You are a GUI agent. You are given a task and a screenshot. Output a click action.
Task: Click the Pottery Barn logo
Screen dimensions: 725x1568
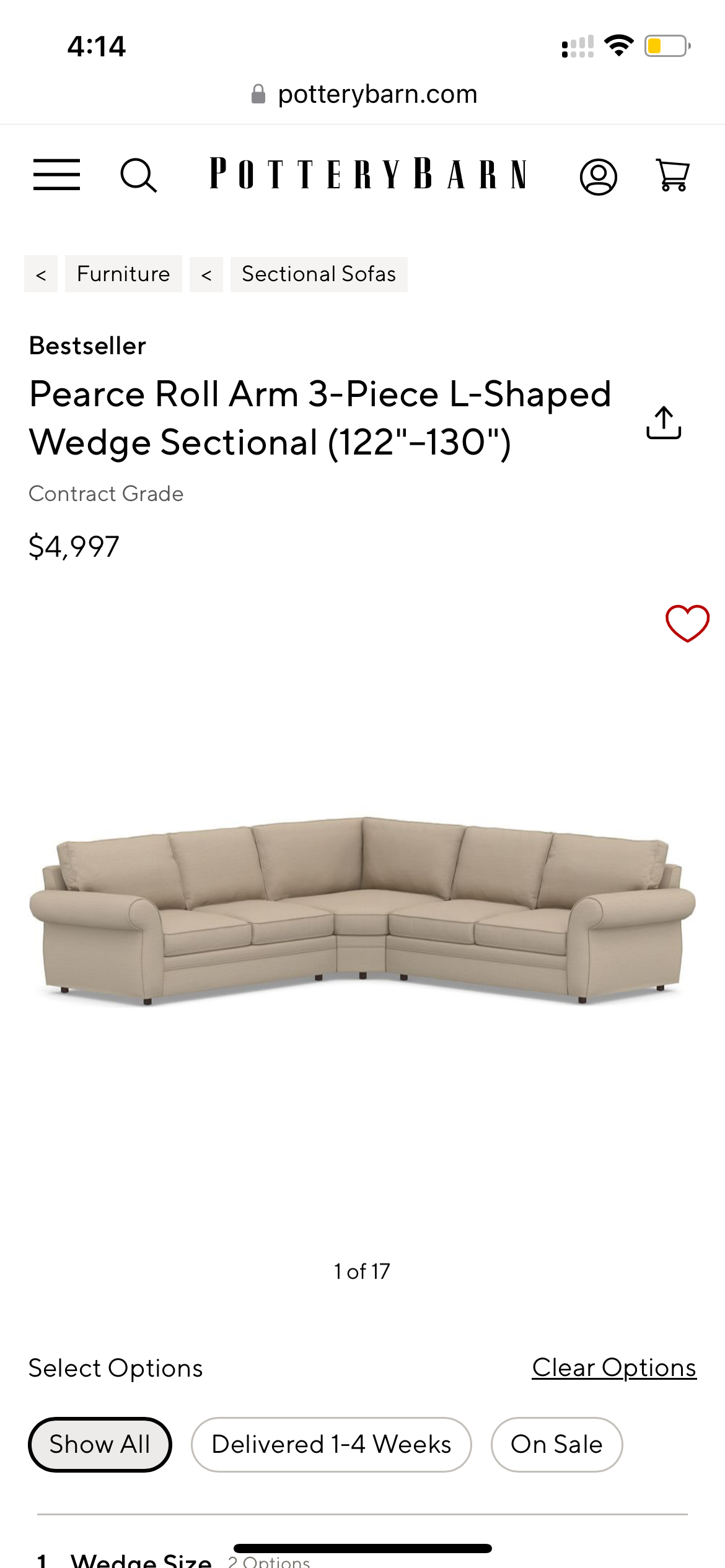pyautogui.click(x=367, y=175)
